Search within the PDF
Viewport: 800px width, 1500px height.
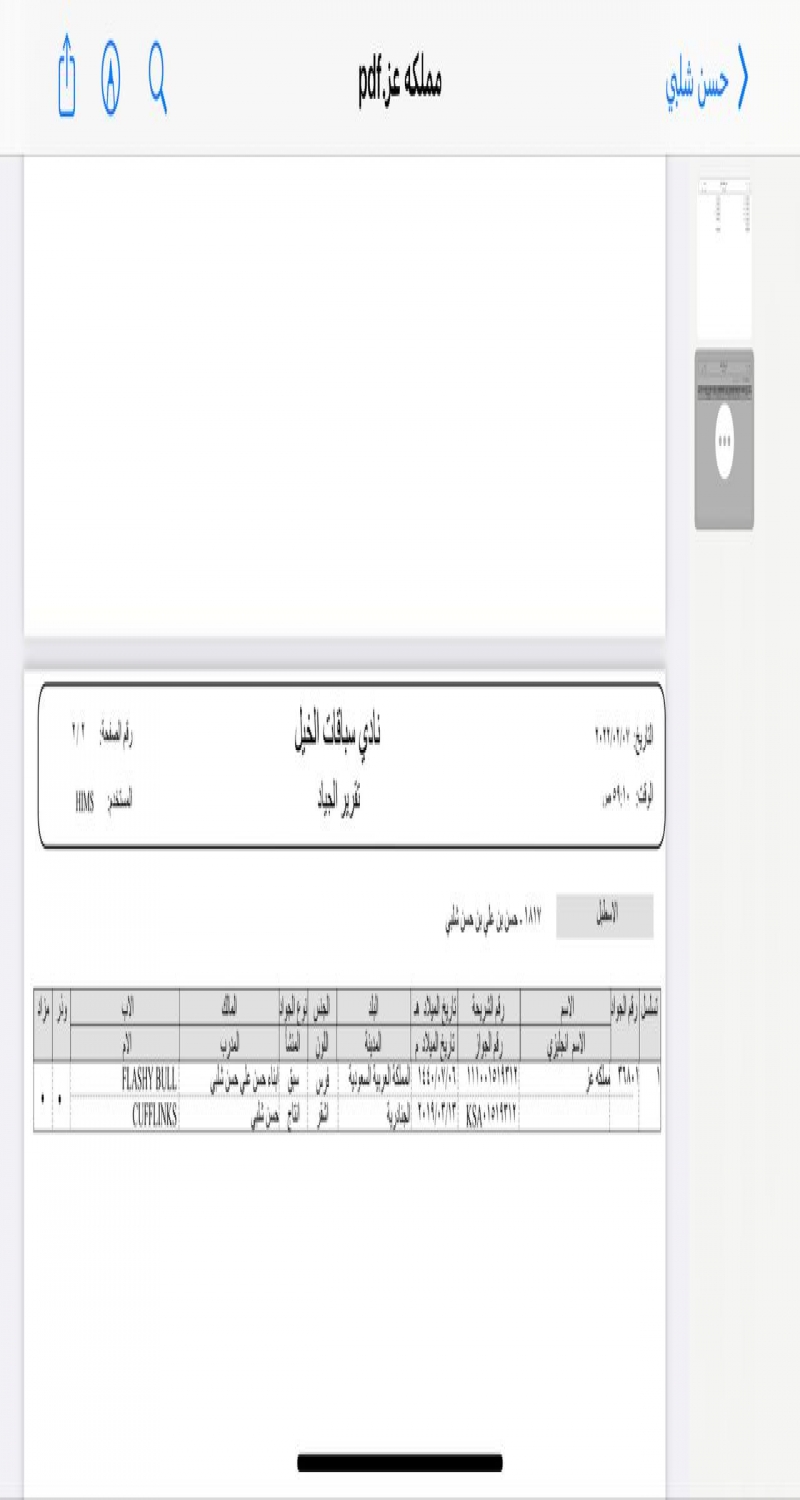[158, 76]
